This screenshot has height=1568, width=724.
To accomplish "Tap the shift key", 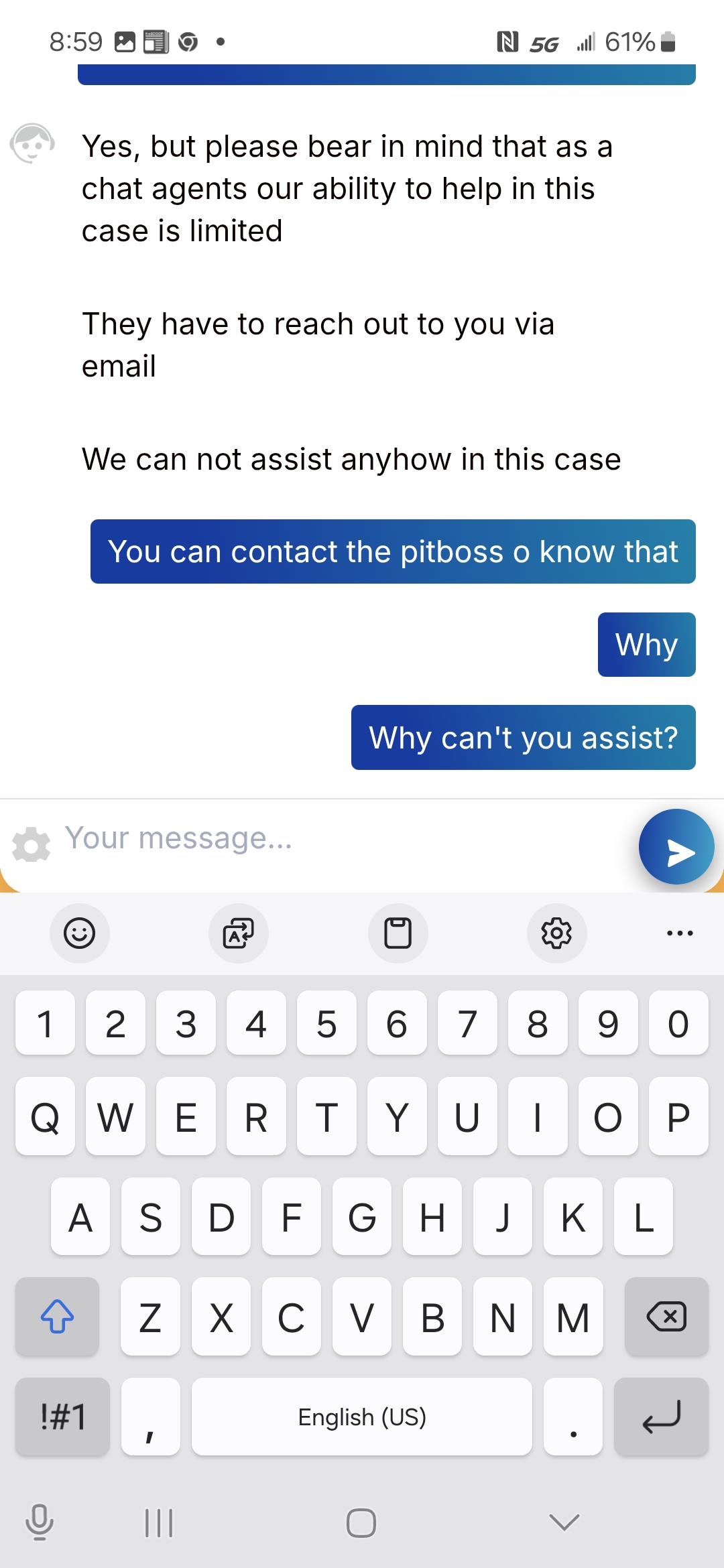I will click(57, 1317).
